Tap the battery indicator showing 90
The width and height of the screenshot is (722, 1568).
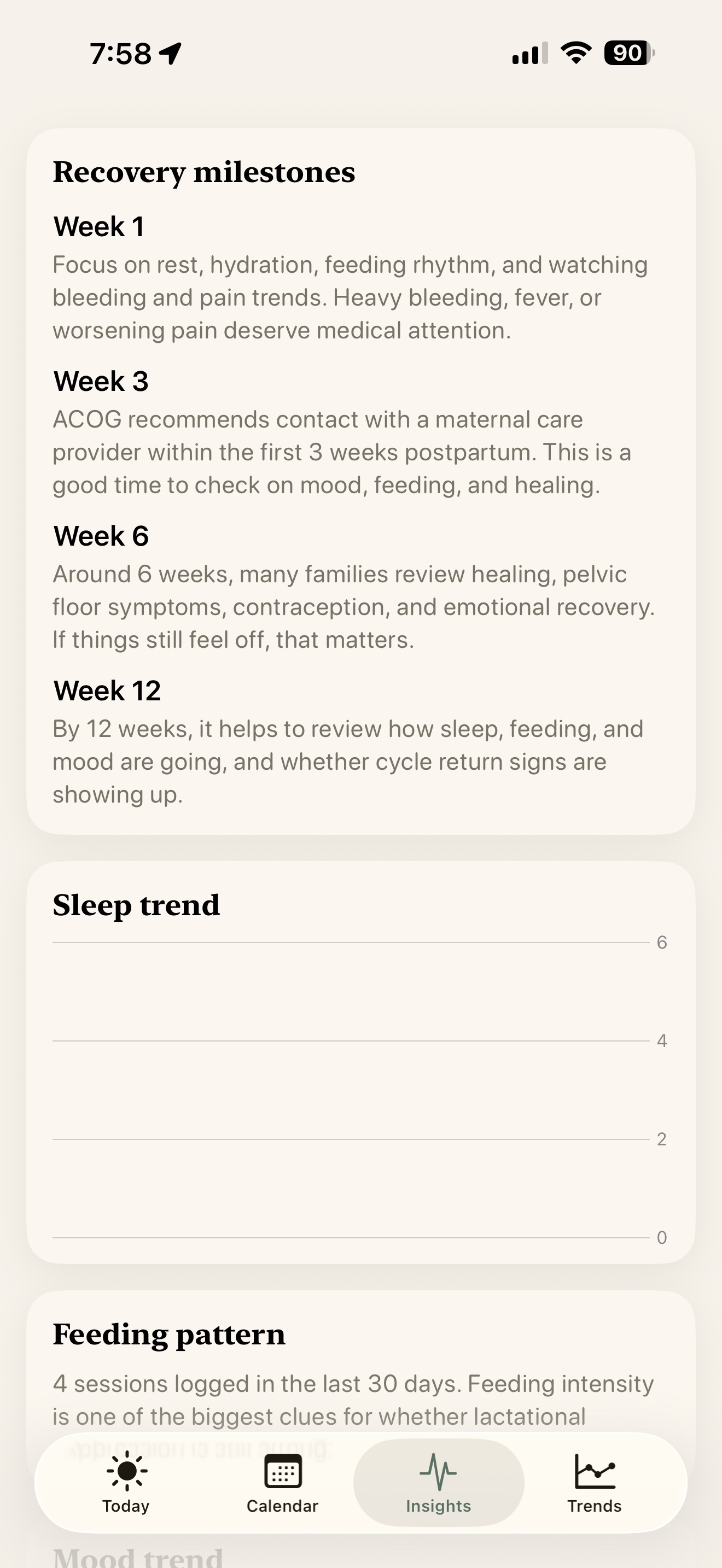coord(626,54)
